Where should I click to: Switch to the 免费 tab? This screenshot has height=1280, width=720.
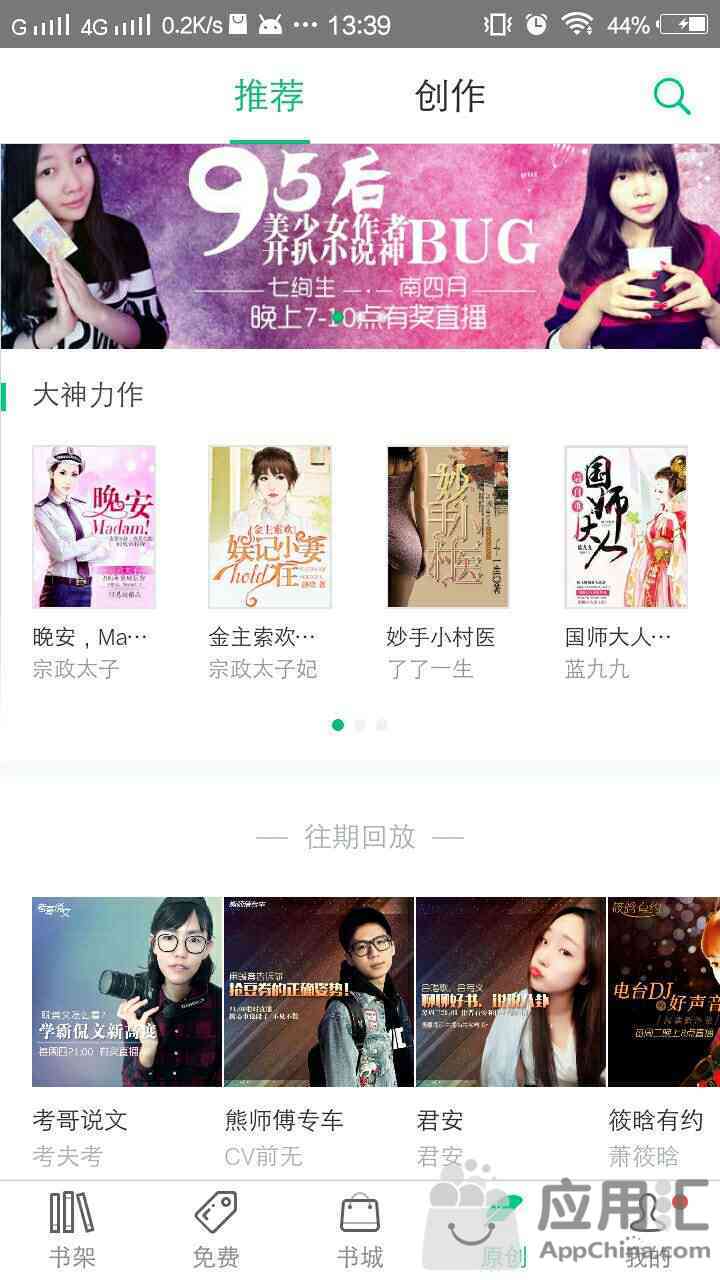[x=216, y=1230]
